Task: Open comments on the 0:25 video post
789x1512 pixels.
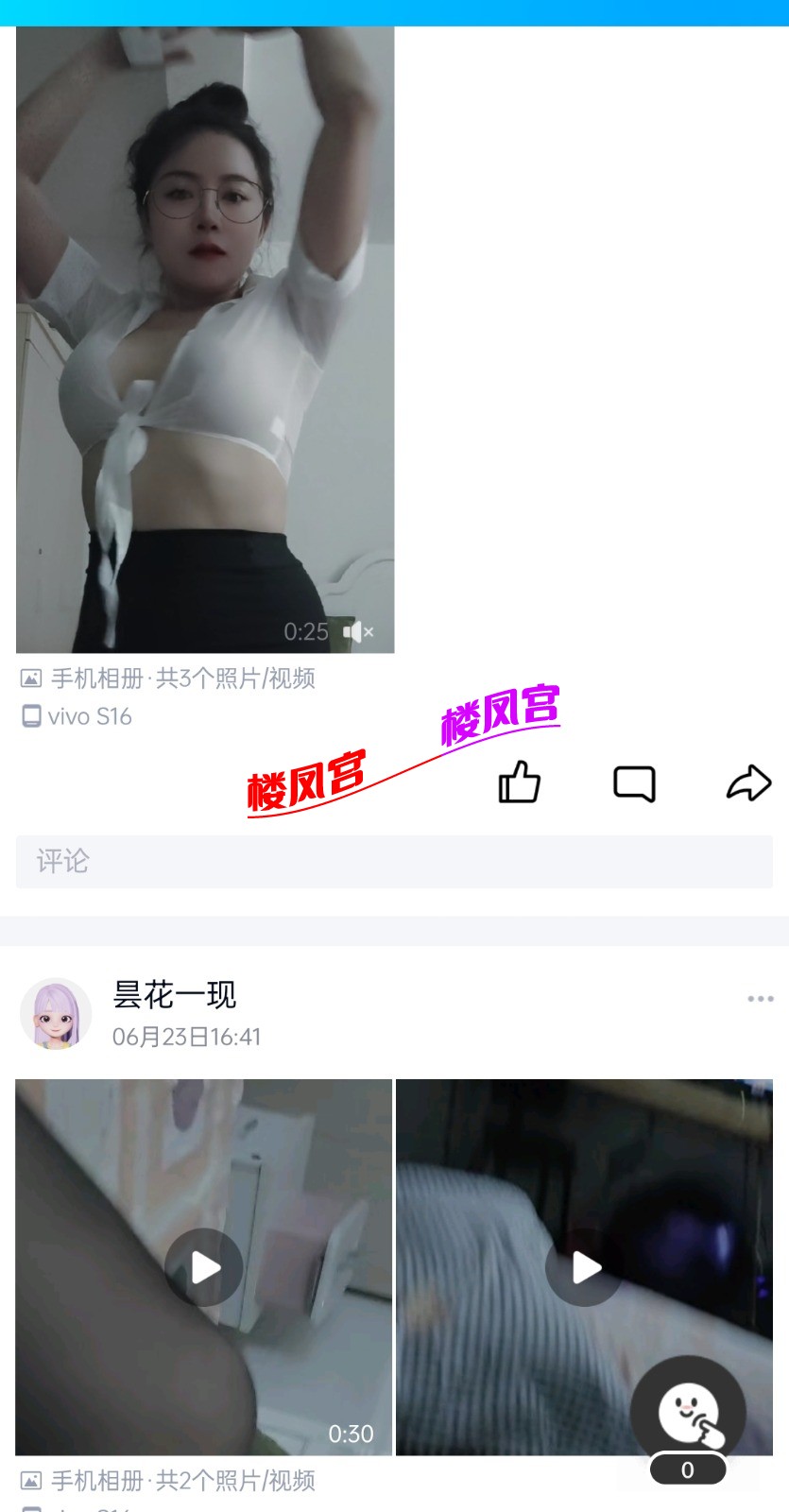Action: tap(634, 783)
